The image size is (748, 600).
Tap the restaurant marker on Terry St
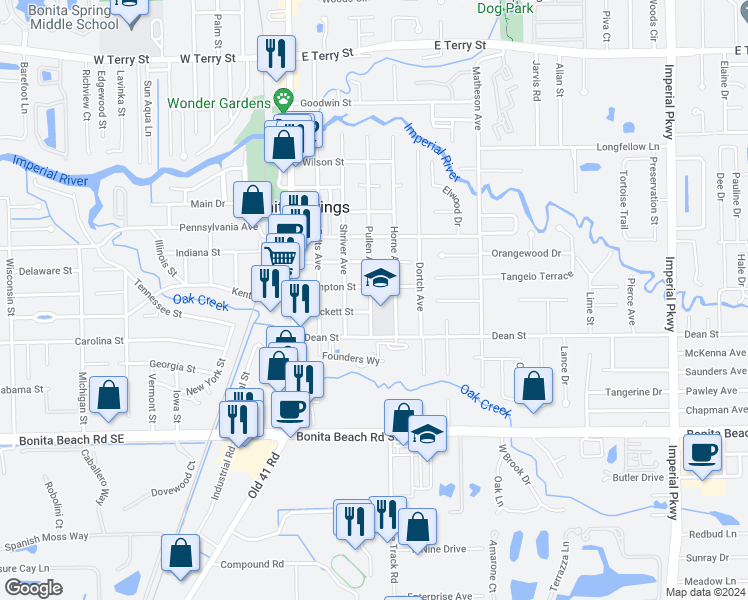point(276,57)
